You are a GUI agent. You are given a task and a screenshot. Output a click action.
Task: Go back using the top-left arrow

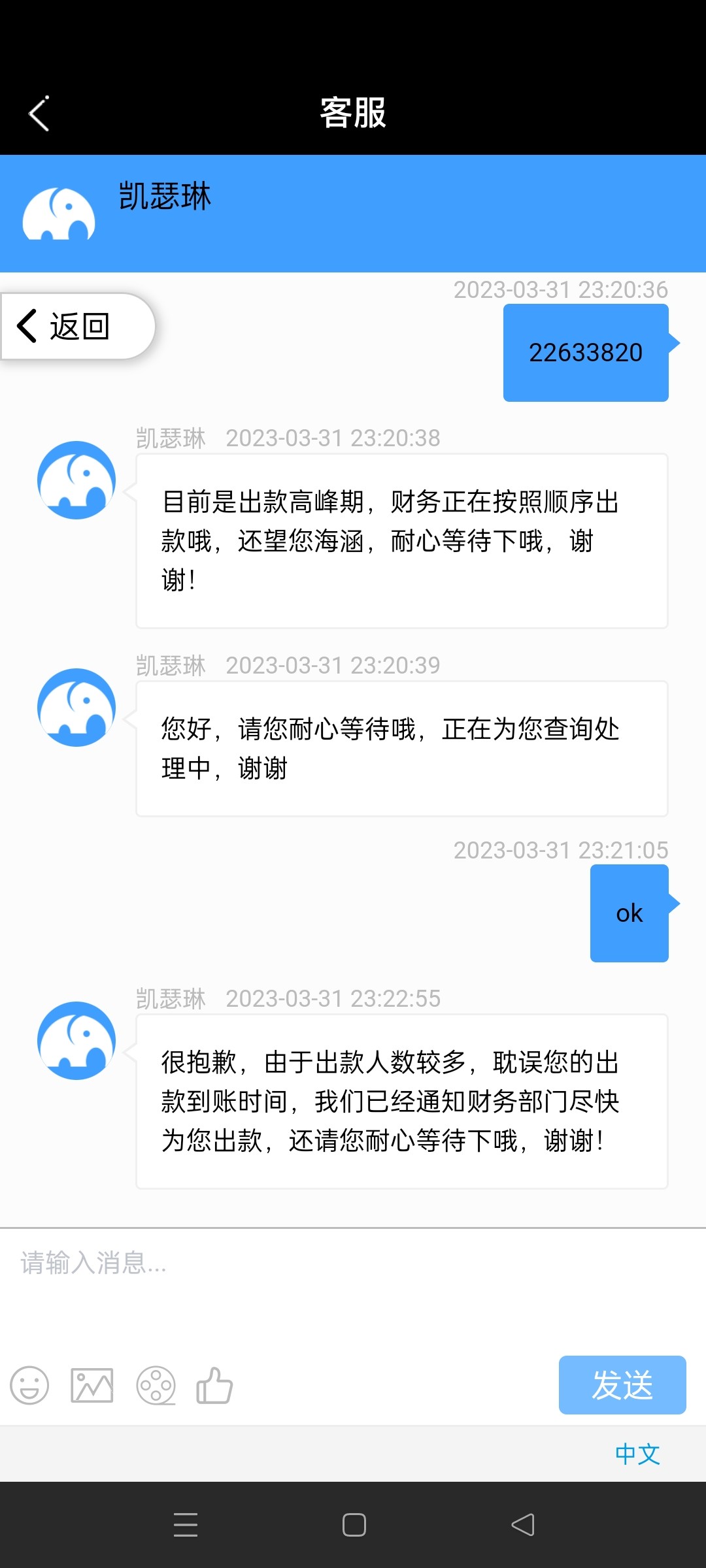(39, 114)
